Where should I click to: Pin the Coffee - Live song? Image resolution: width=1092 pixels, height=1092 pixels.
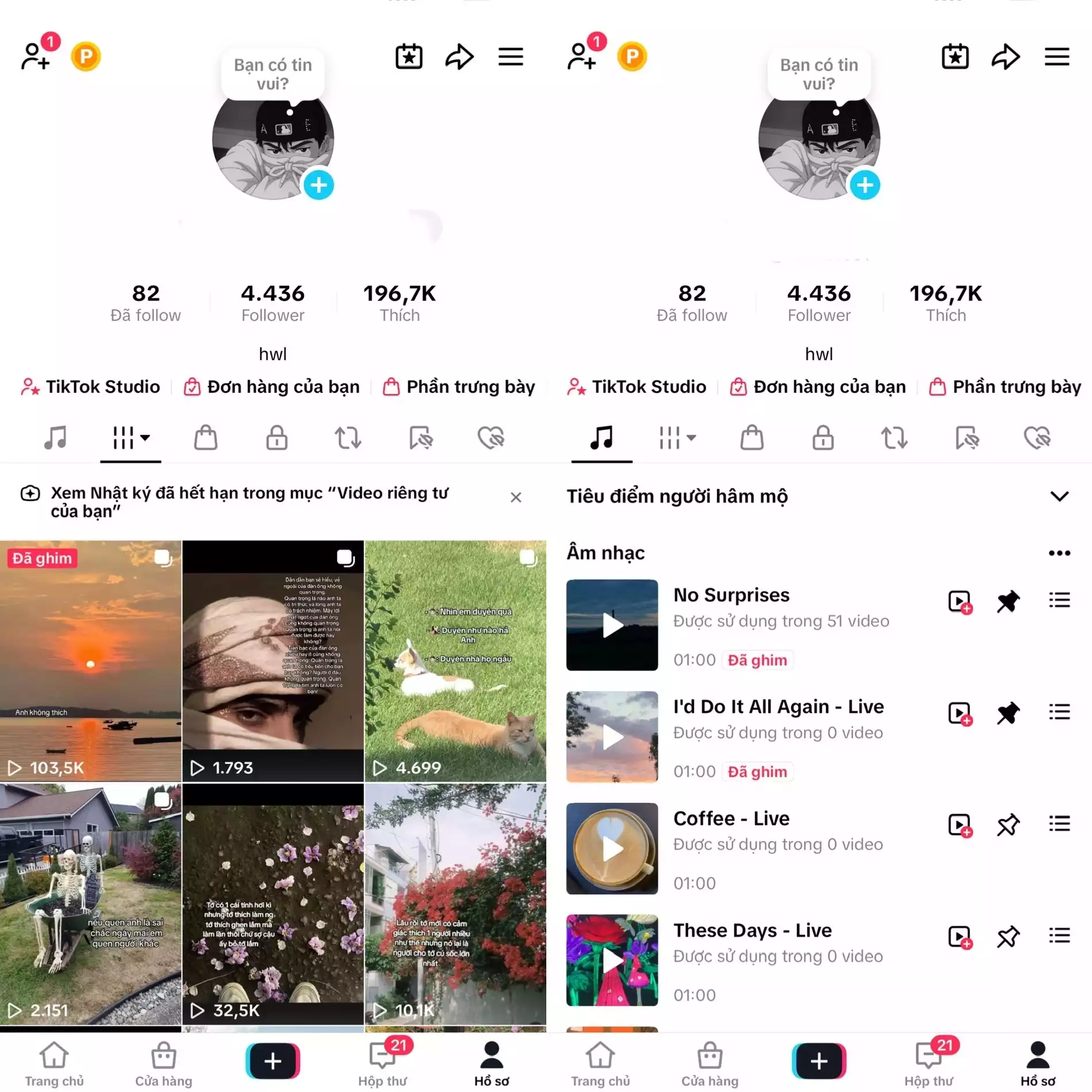(1008, 825)
